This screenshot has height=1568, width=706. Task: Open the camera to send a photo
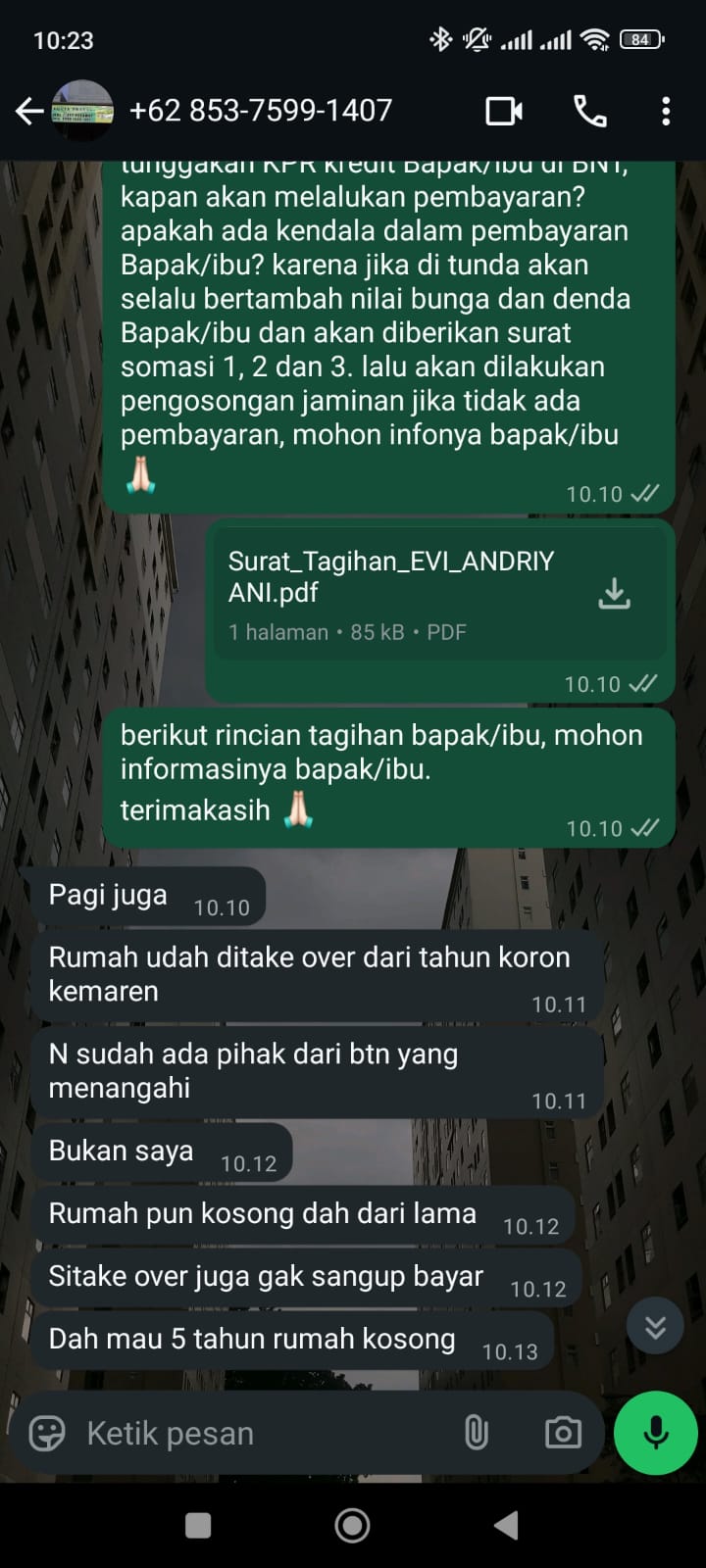(563, 1433)
